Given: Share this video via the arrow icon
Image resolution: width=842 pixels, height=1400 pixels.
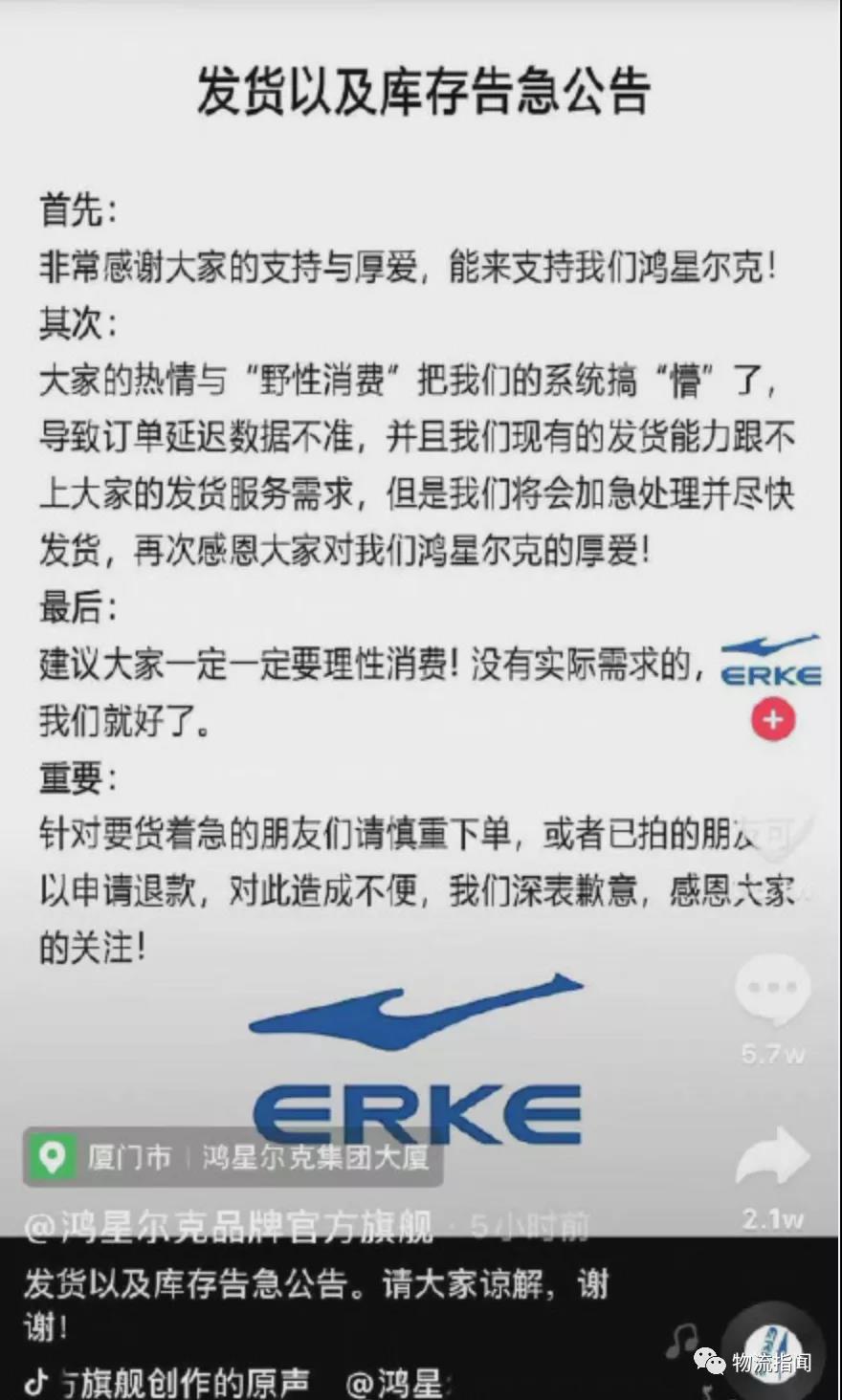Looking at the screenshot, I should pos(773,1159).
